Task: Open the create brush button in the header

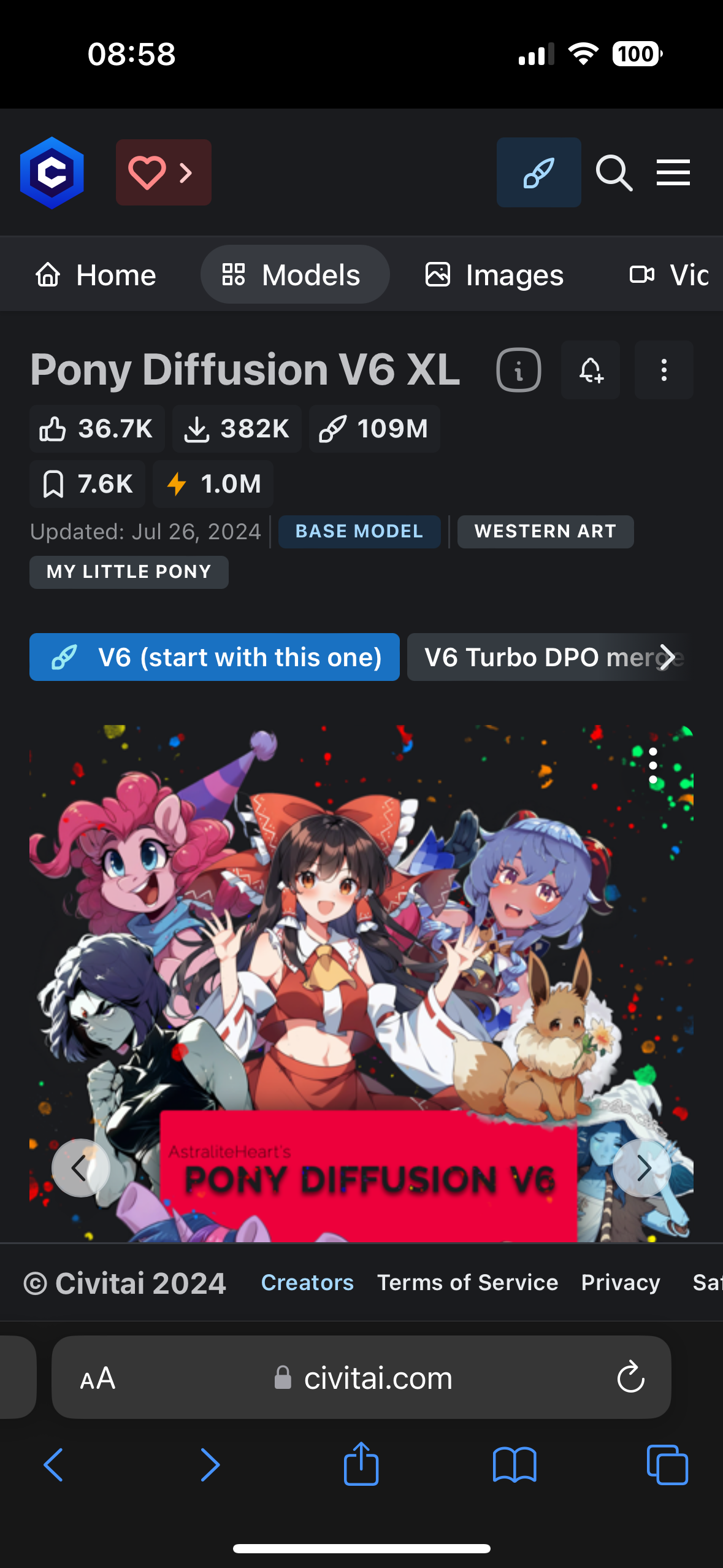Action: point(538,172)
